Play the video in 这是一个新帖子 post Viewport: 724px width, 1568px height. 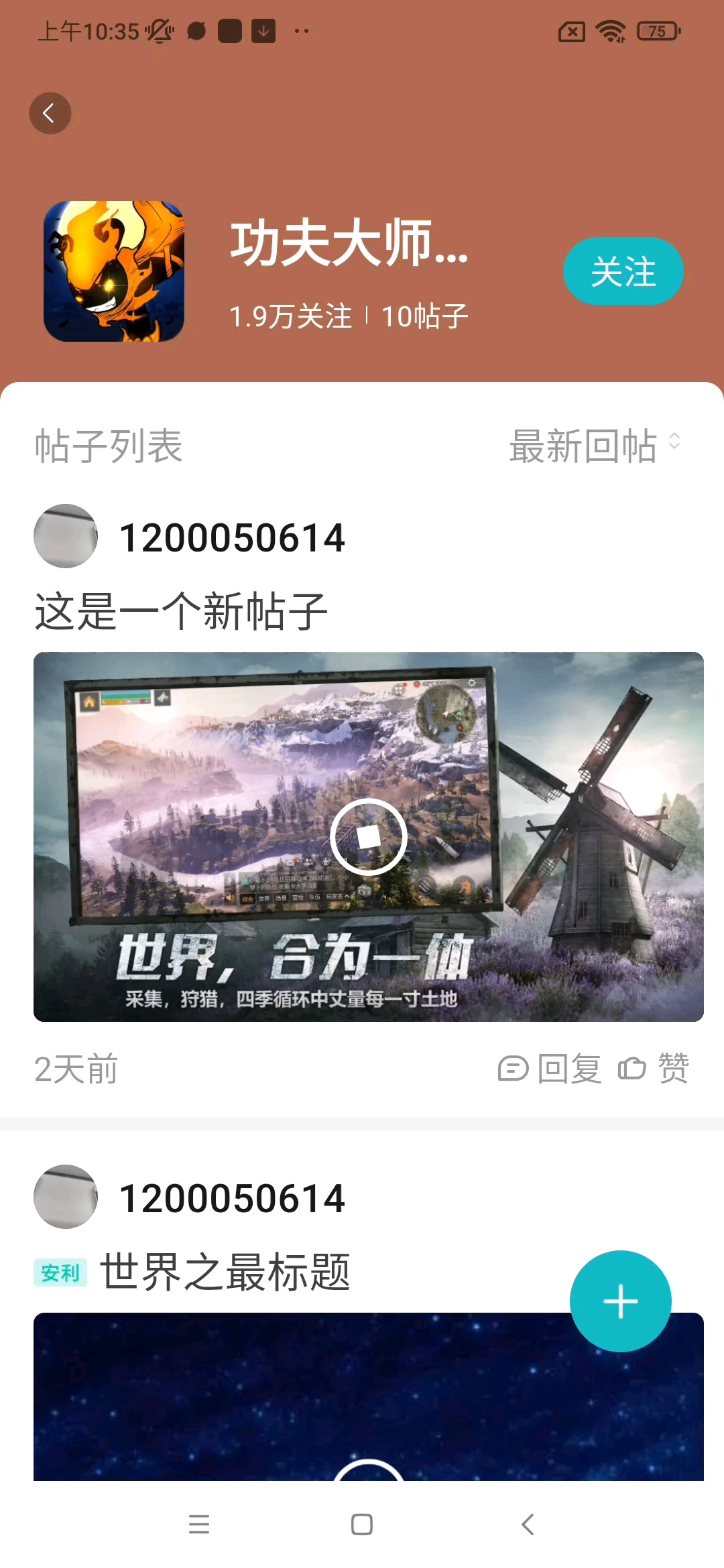click(x=368, y=836)
